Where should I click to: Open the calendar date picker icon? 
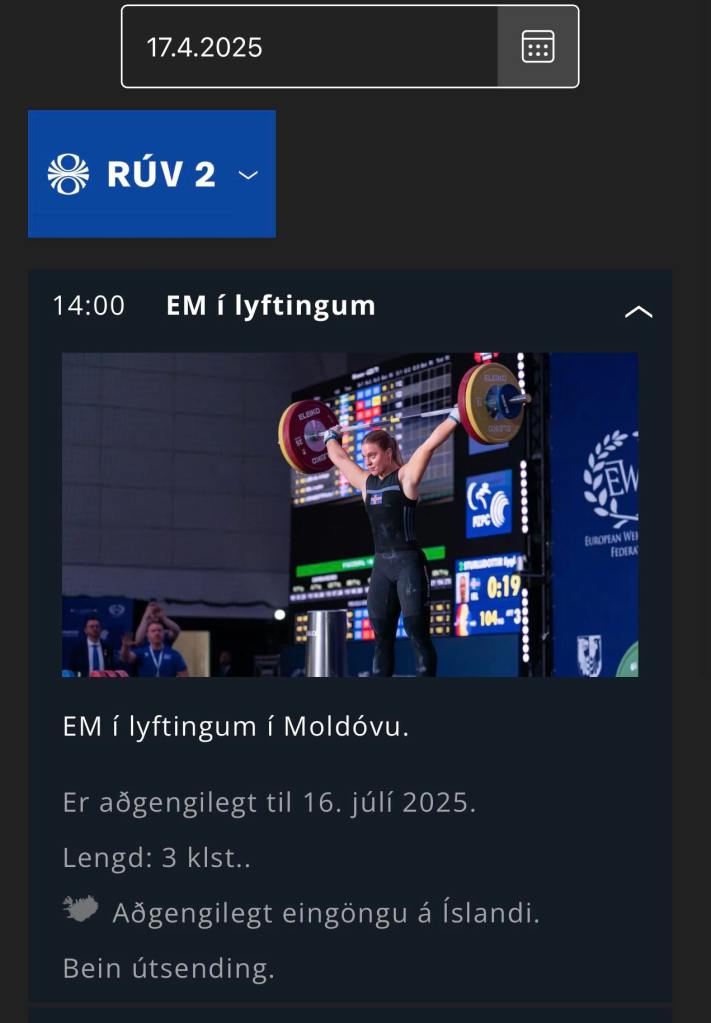[x=537, y=47]
